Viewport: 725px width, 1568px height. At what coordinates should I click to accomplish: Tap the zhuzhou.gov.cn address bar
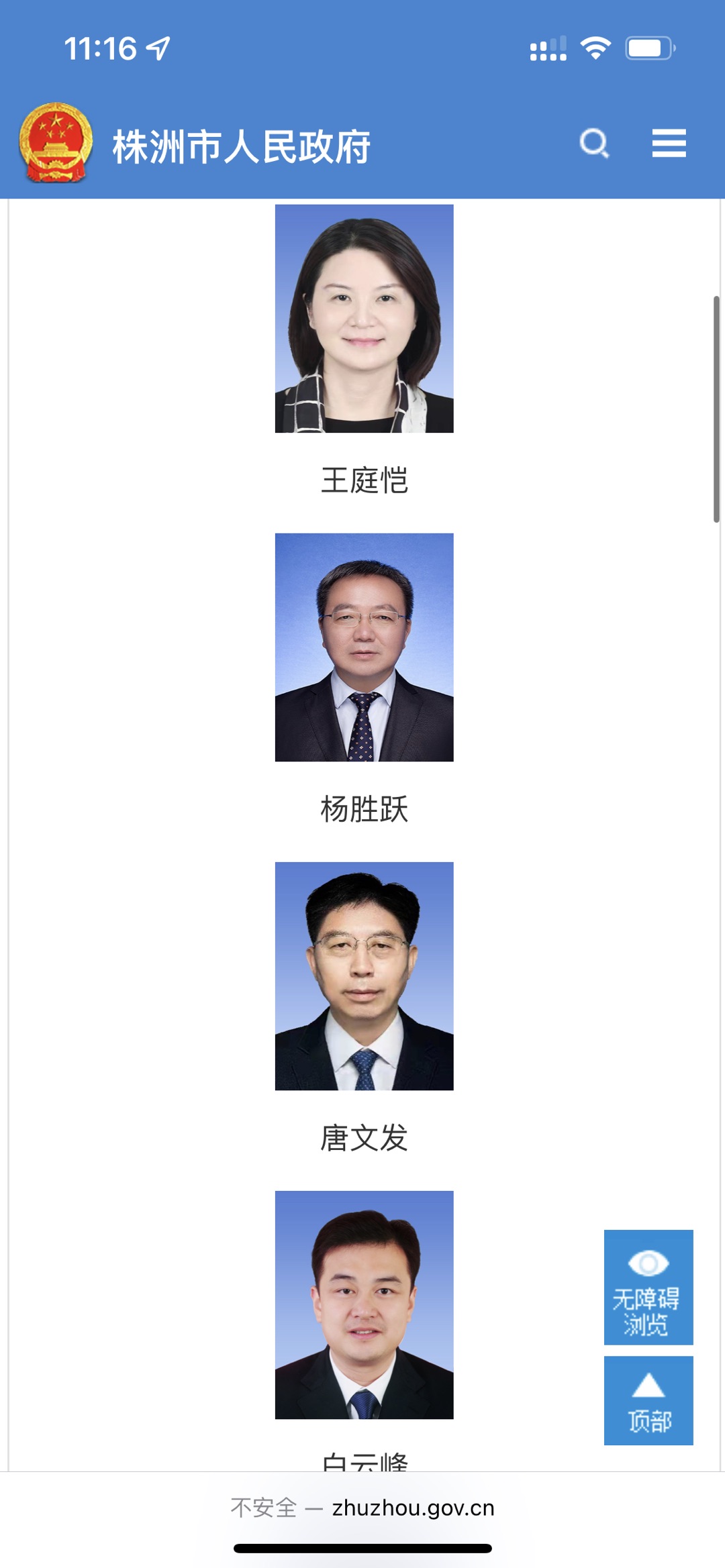[362, 1508]
